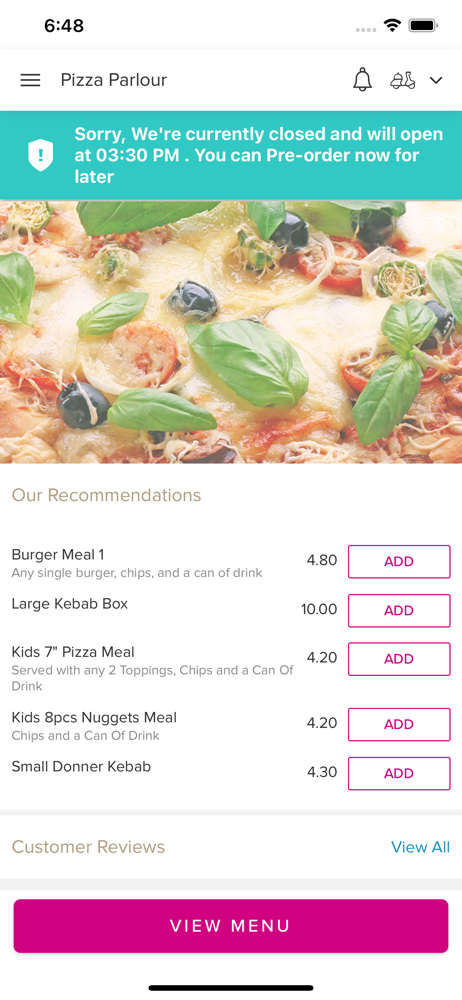Add Burger Meal 1 to order
The image size is (462, 1000).
click(399, 562)
